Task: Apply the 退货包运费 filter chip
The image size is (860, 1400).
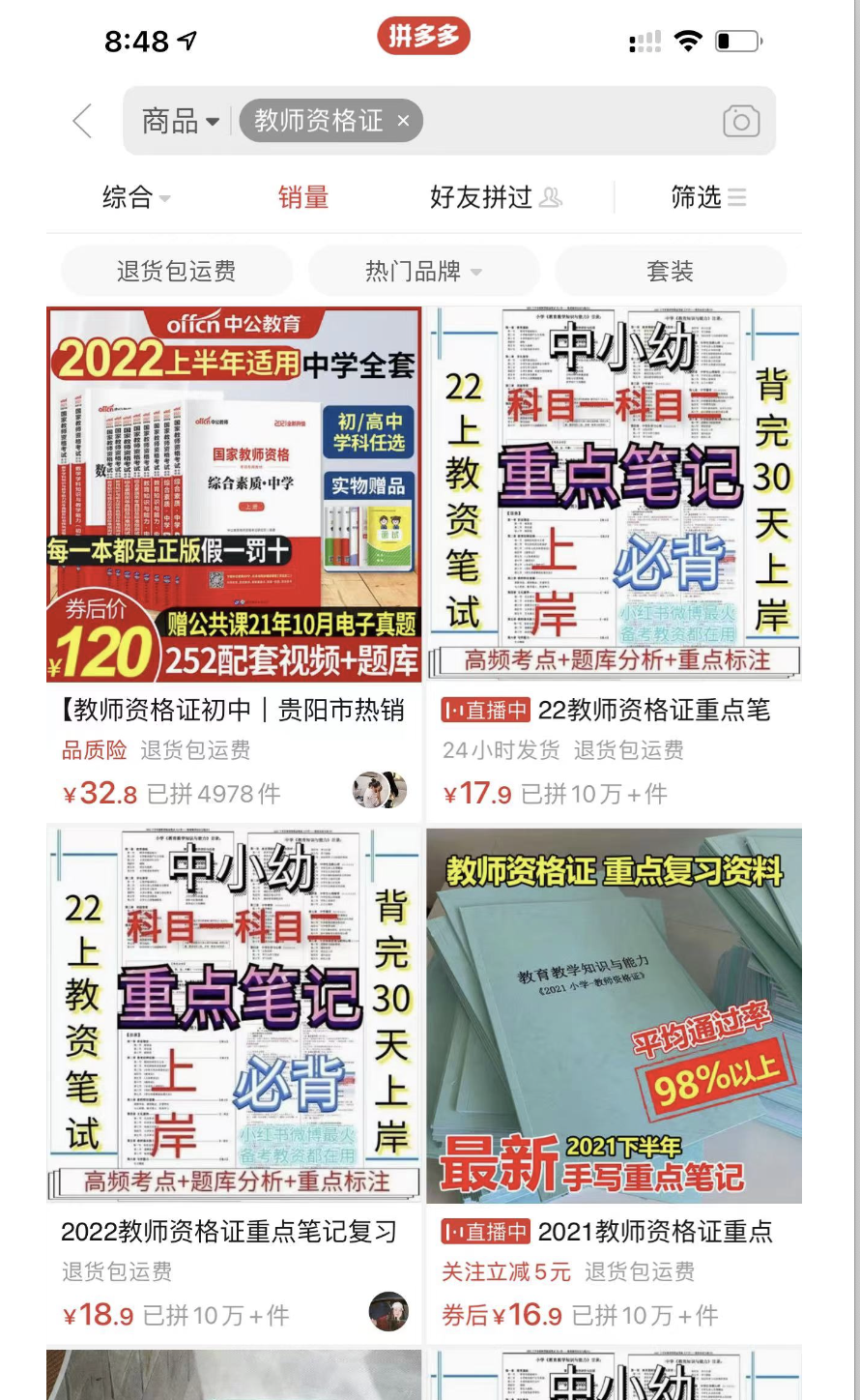Action: (x=176, y=271)
